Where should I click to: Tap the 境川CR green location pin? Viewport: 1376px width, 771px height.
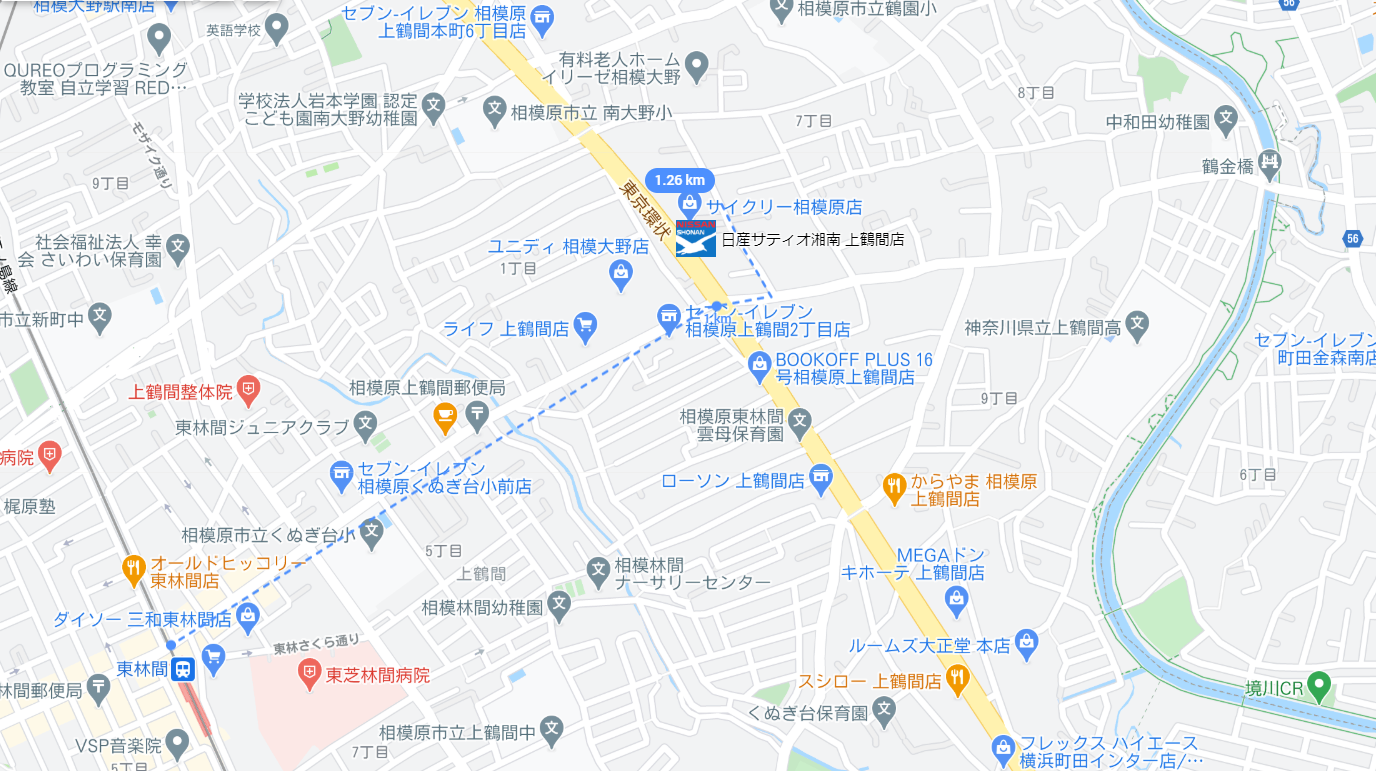point(1319,686)
